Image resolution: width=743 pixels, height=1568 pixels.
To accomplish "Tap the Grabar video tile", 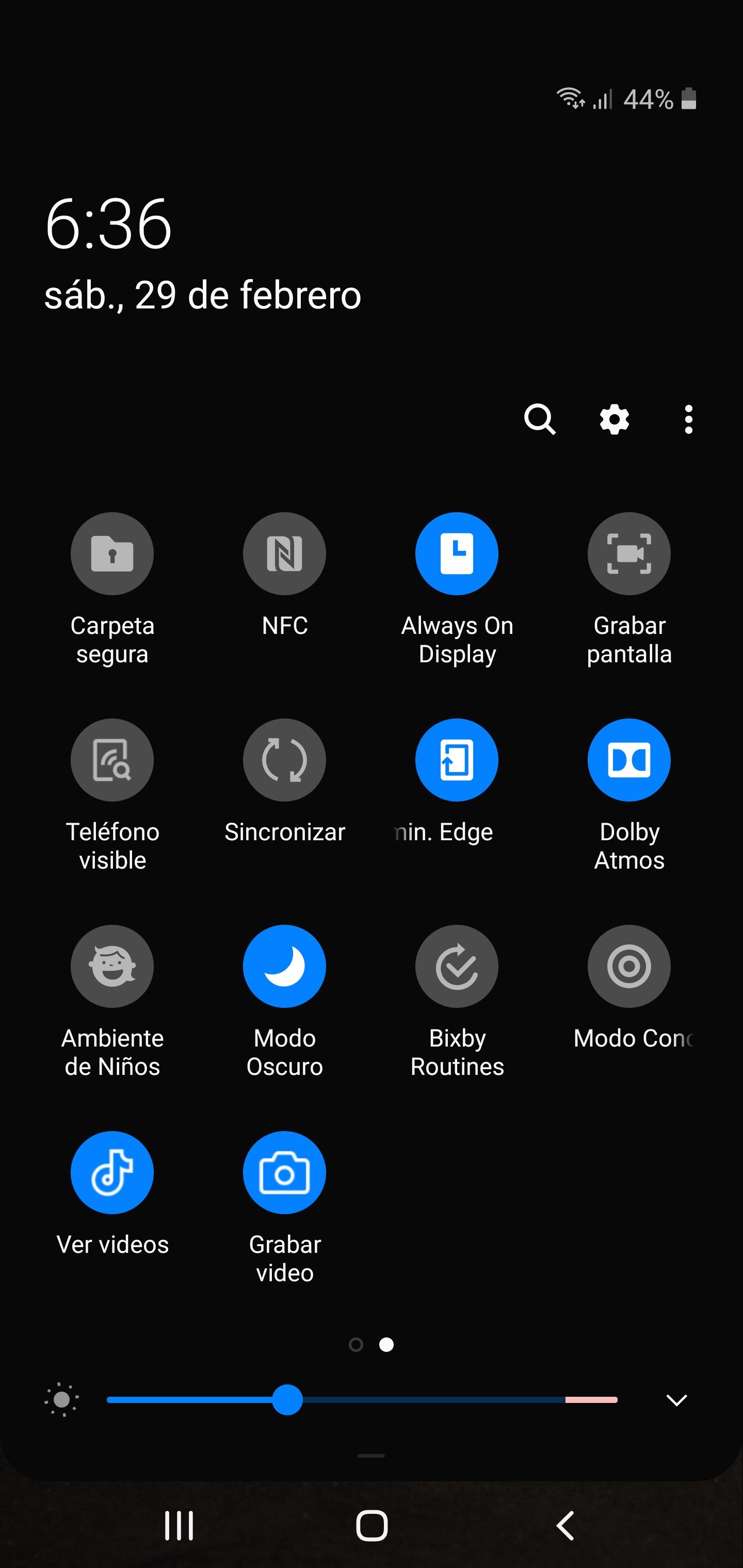I will [x=284, y=1172].
